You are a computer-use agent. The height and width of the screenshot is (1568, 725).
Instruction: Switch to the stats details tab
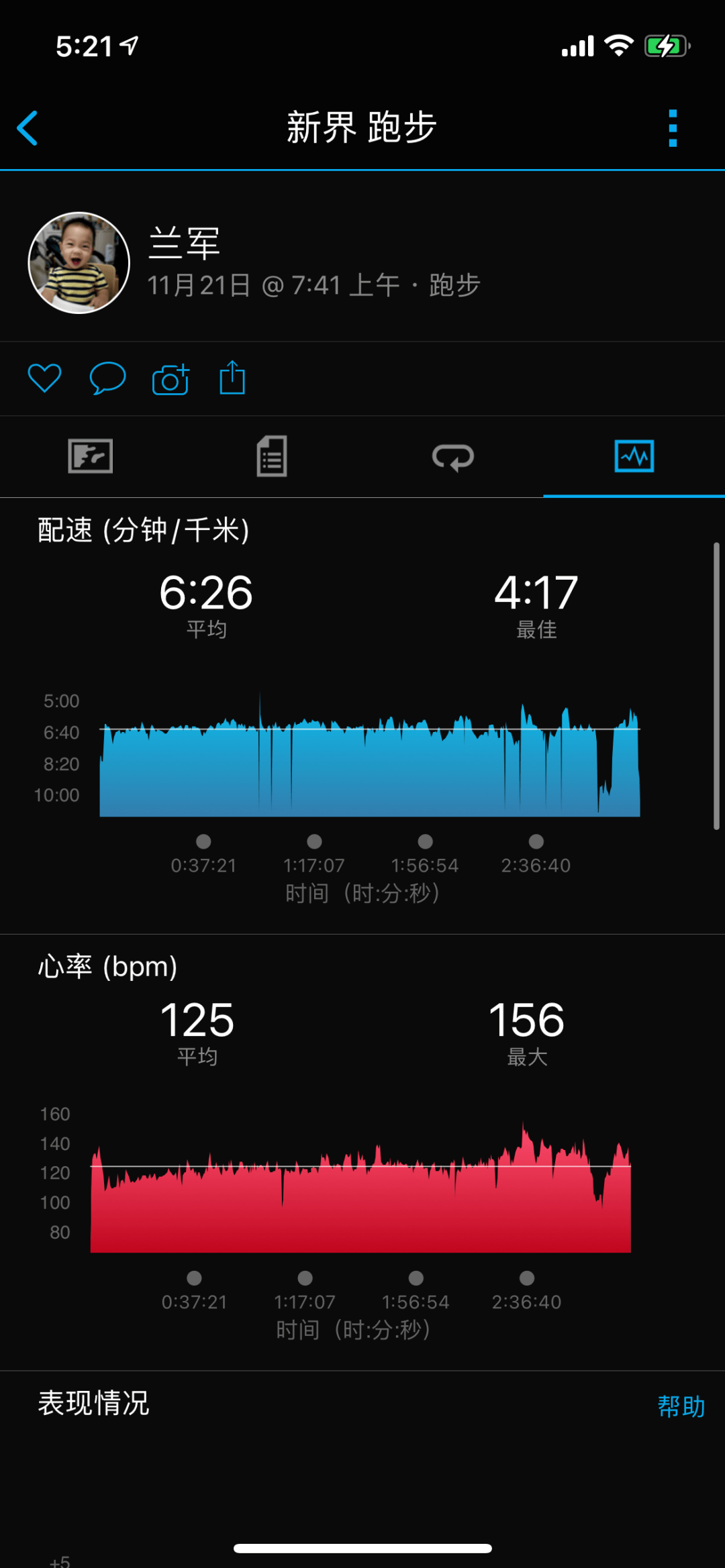click(272, 457)
